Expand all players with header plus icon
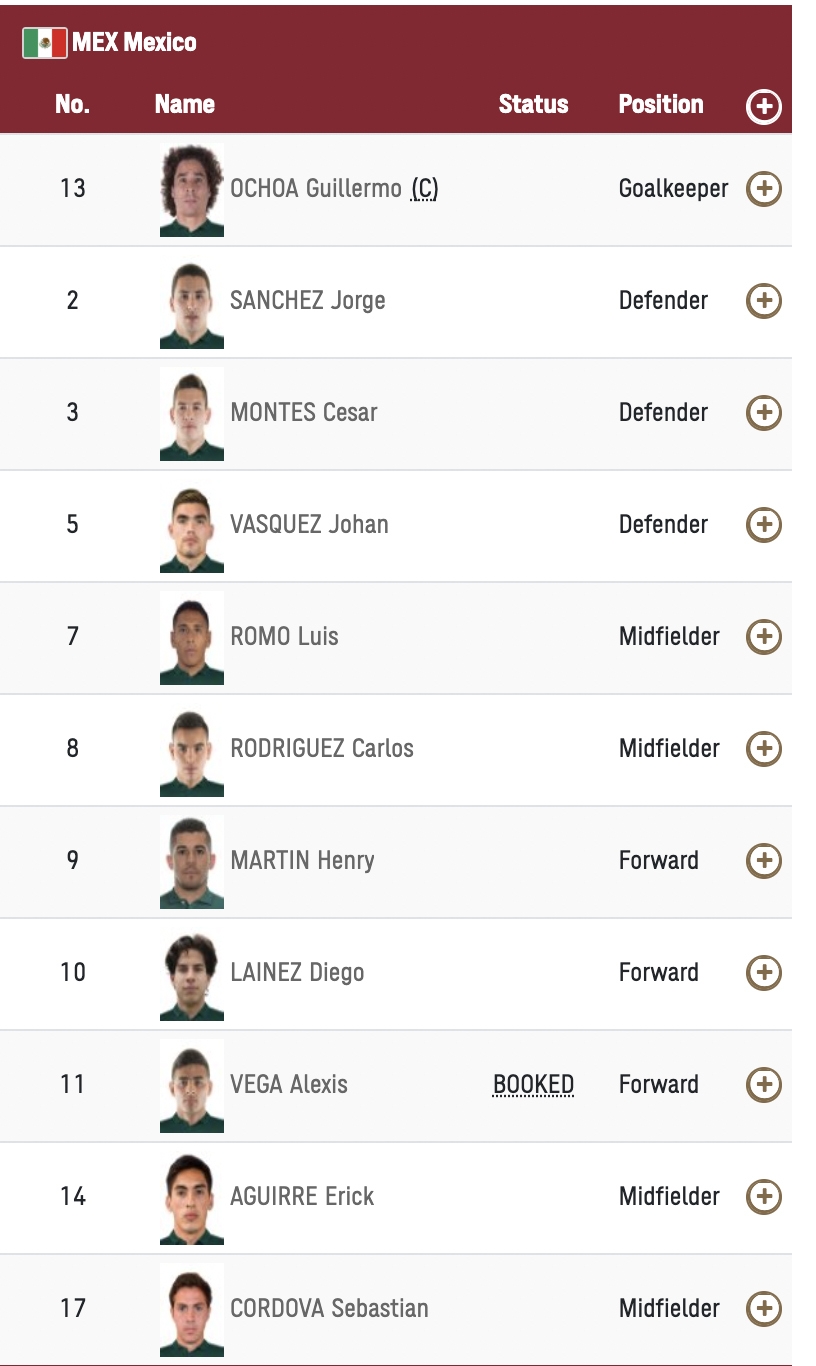 [764, 107]
